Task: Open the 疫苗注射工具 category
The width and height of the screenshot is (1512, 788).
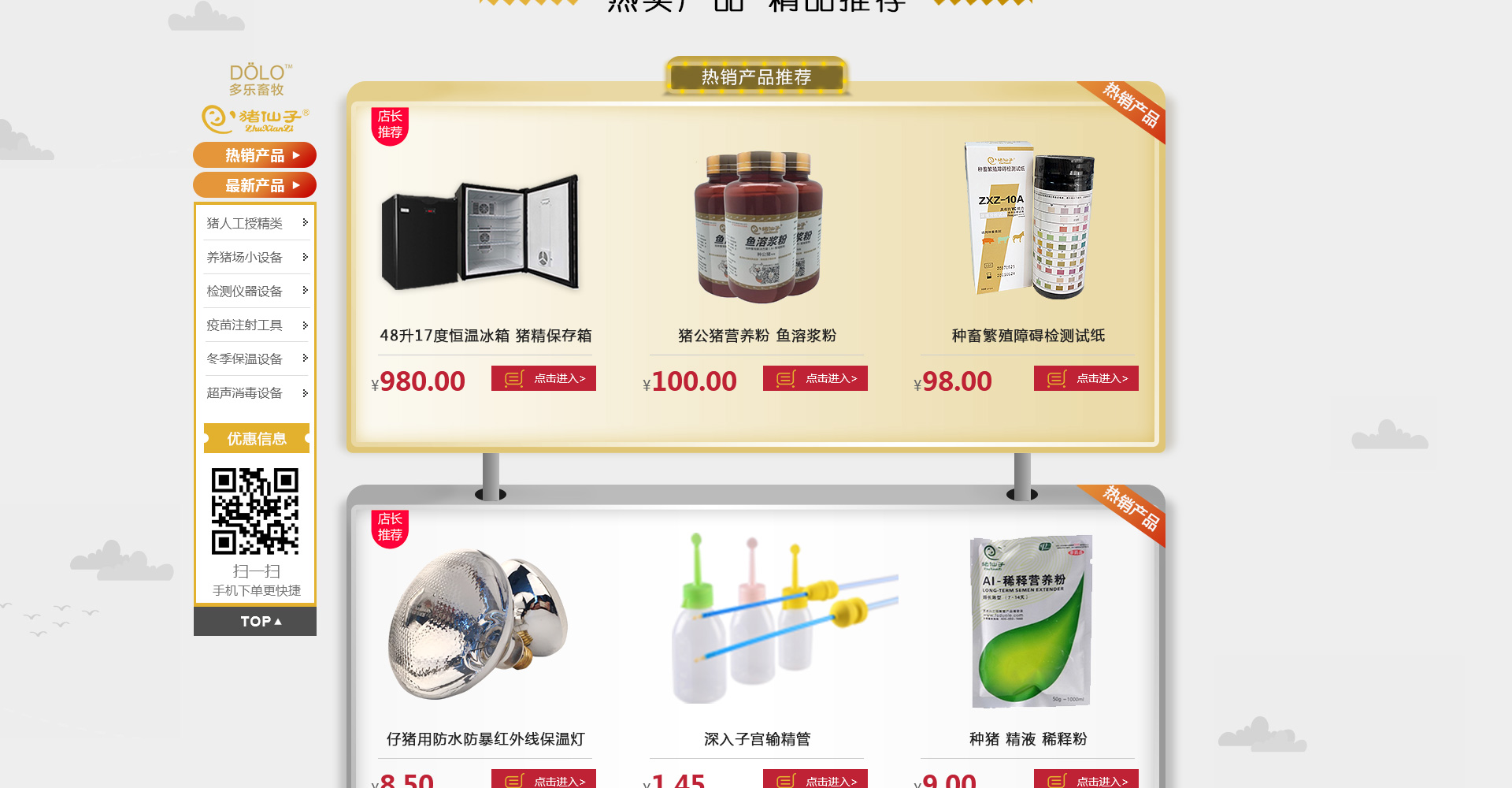Action: [254, 325]
